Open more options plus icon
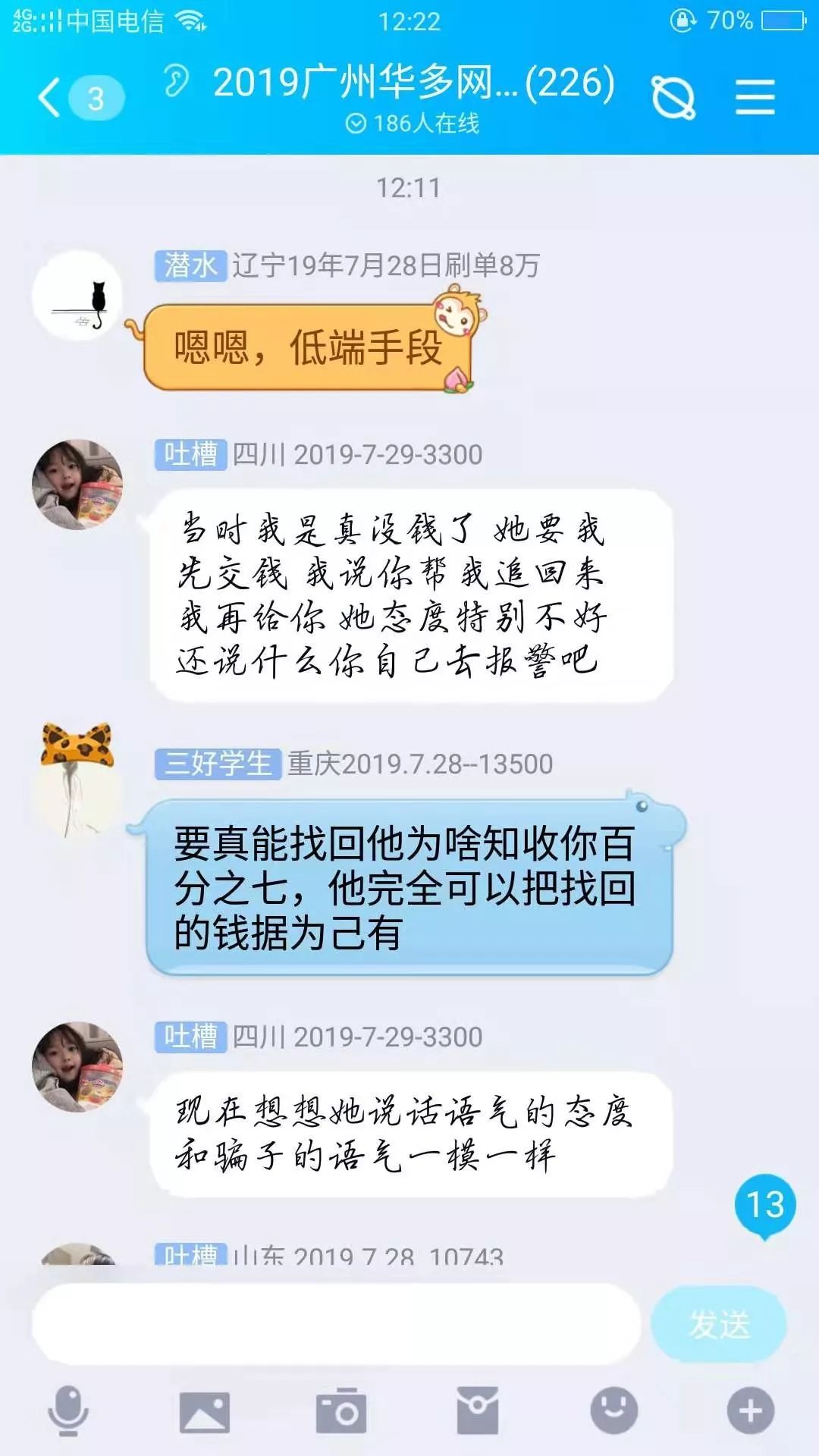Image resolution: width=819 pixels, height=1456 pixels. coord(751,1411)
